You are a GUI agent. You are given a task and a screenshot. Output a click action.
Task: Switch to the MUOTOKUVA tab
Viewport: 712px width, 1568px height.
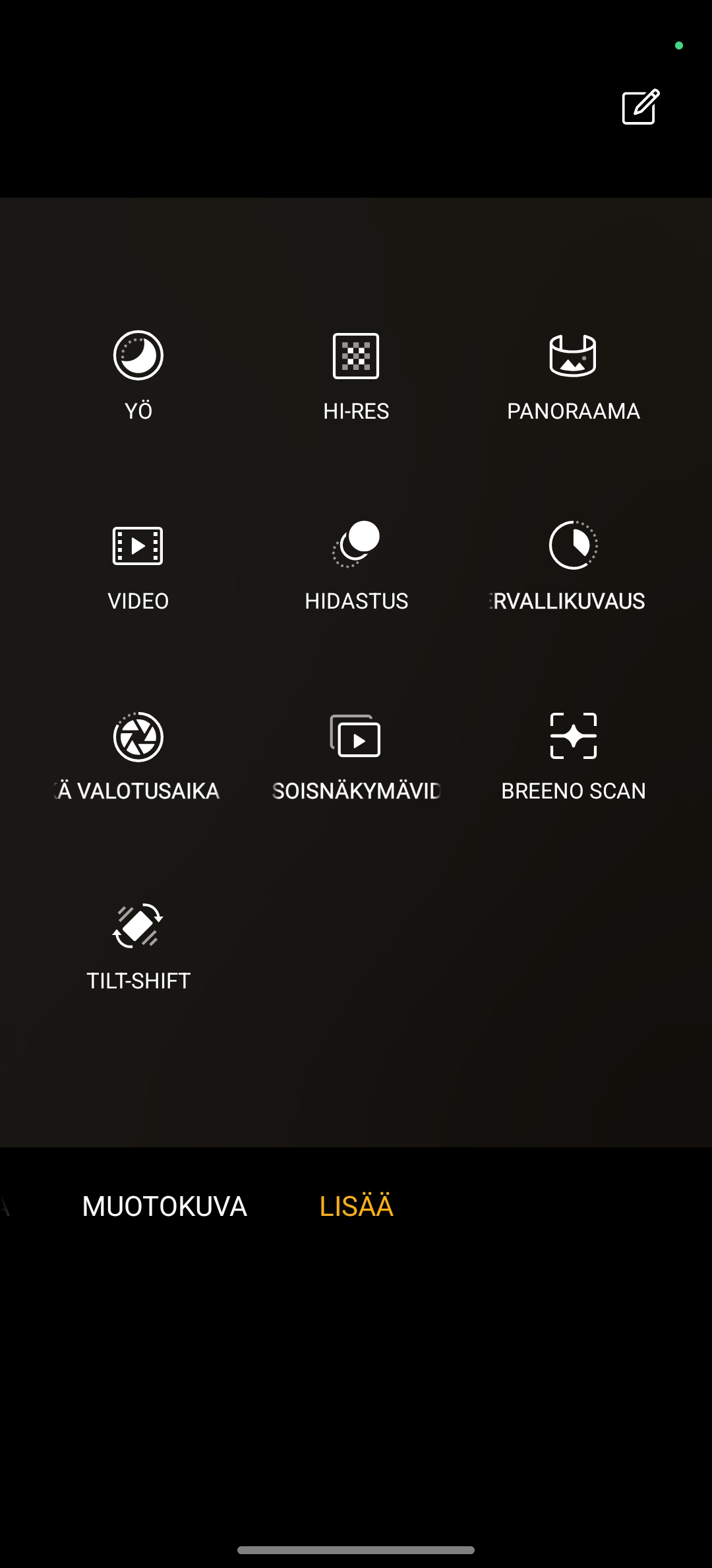165,1206
